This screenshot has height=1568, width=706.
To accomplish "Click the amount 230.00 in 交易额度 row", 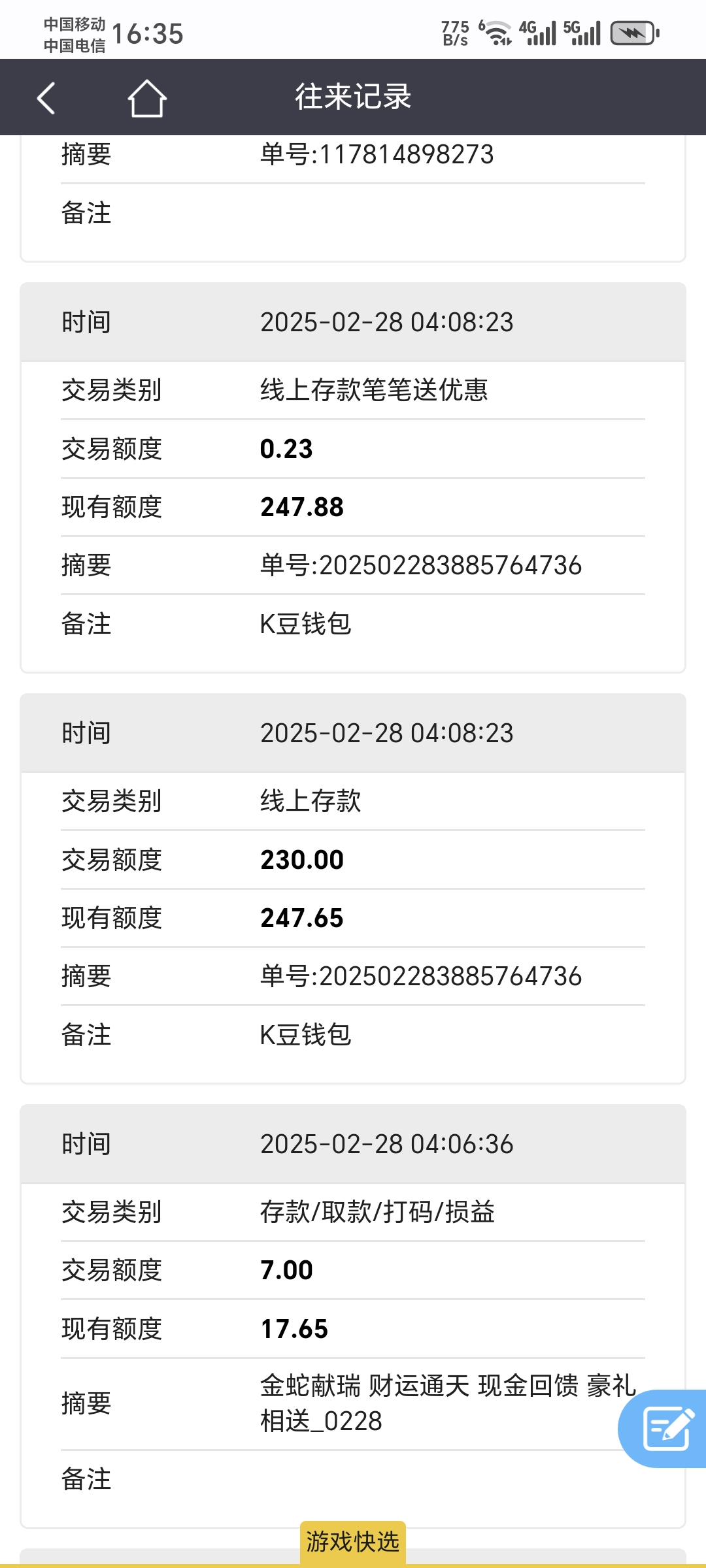I will [x=301, y=860].
